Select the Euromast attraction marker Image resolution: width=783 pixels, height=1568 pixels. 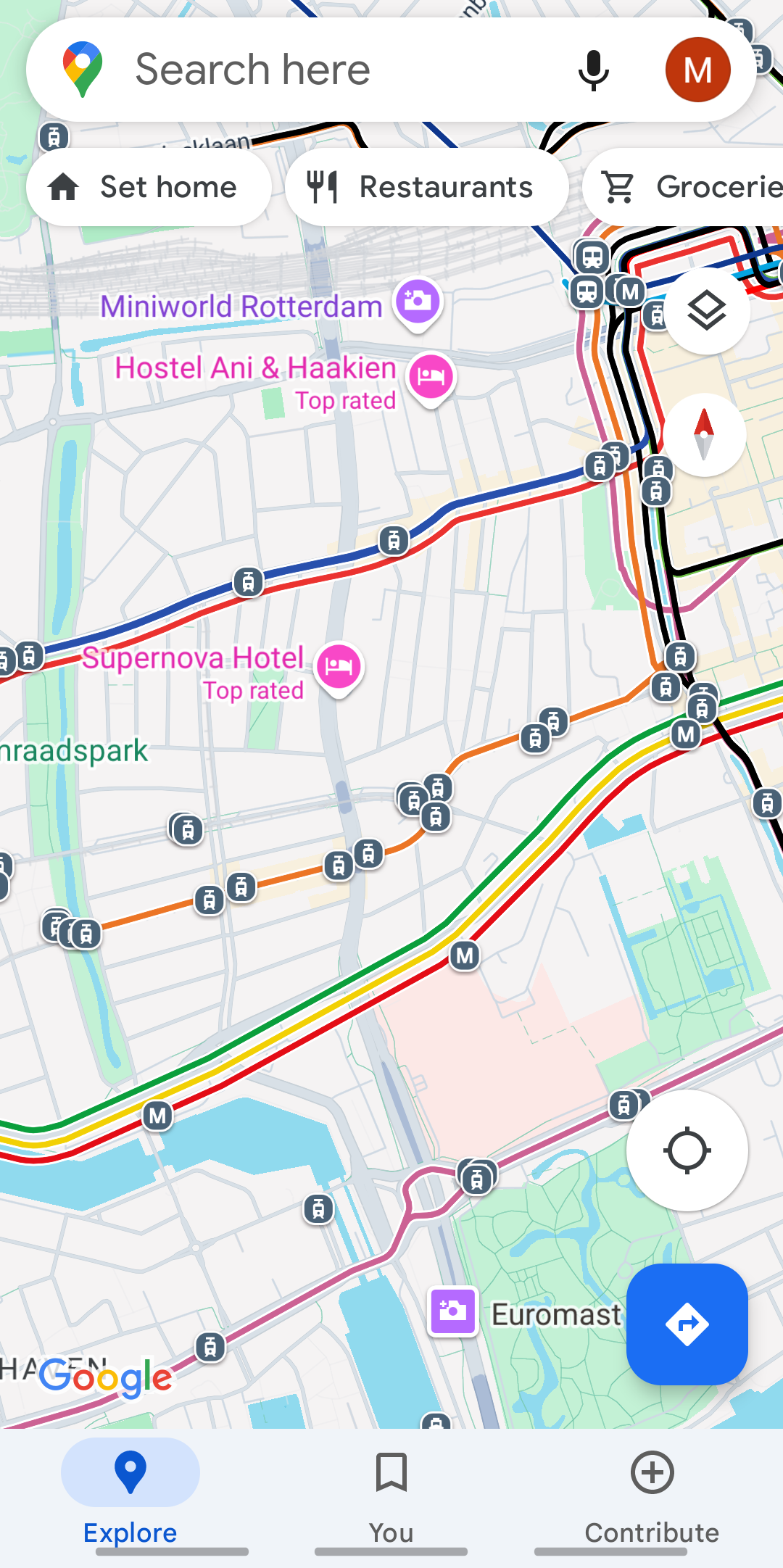tap(452, 1311)
